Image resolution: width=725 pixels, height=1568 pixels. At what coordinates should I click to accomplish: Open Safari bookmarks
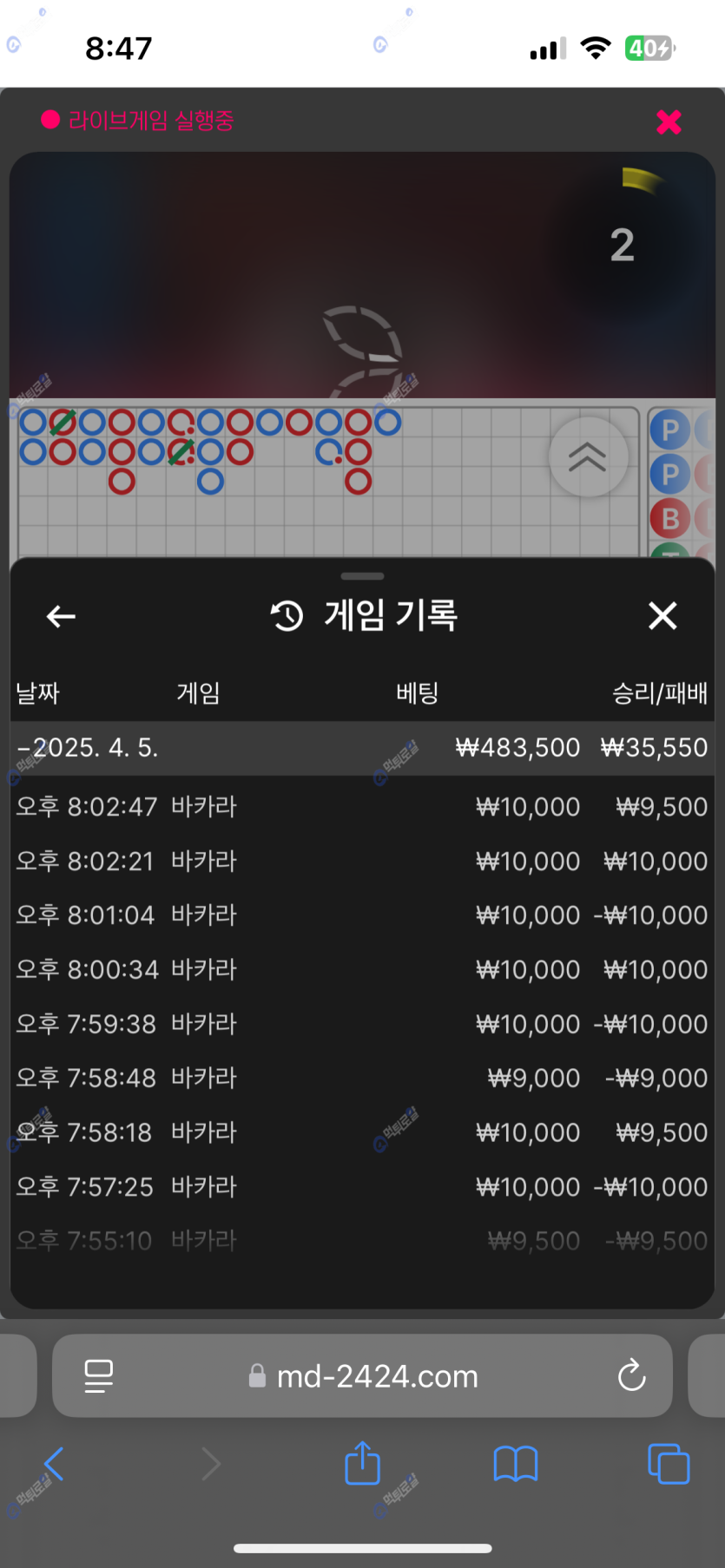tap(516, 1464)
